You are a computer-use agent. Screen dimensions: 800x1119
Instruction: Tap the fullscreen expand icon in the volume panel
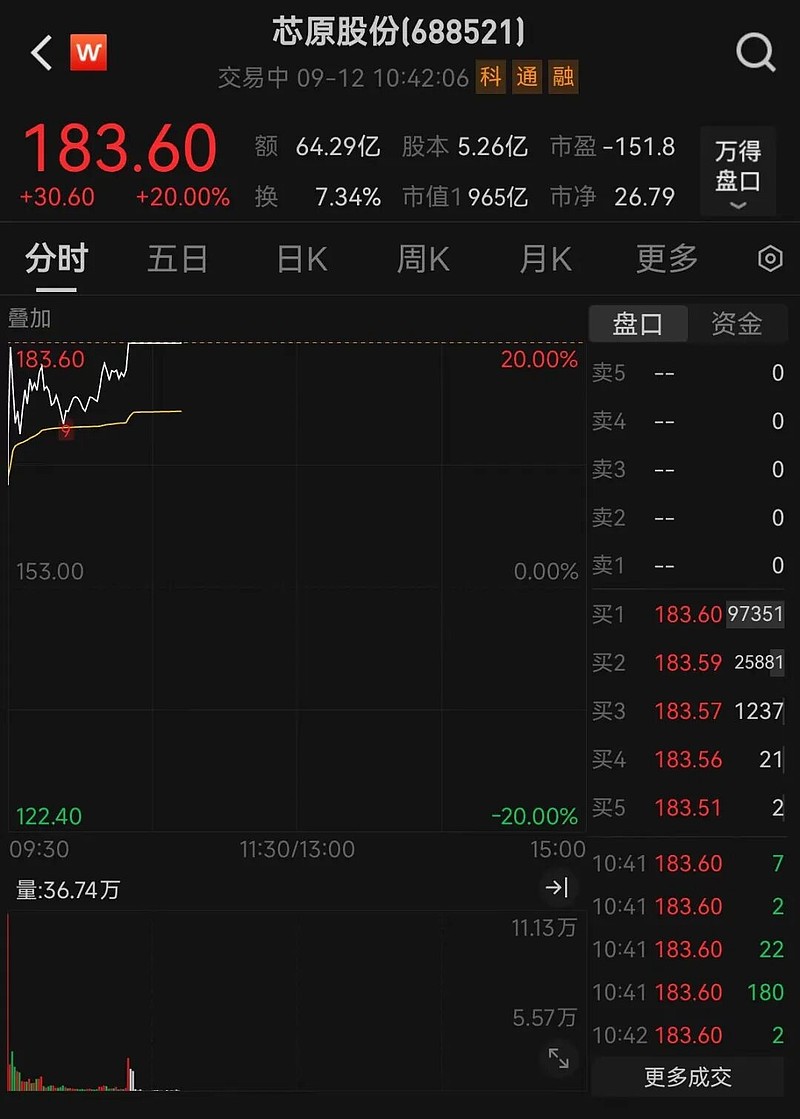coord(557,1059)
